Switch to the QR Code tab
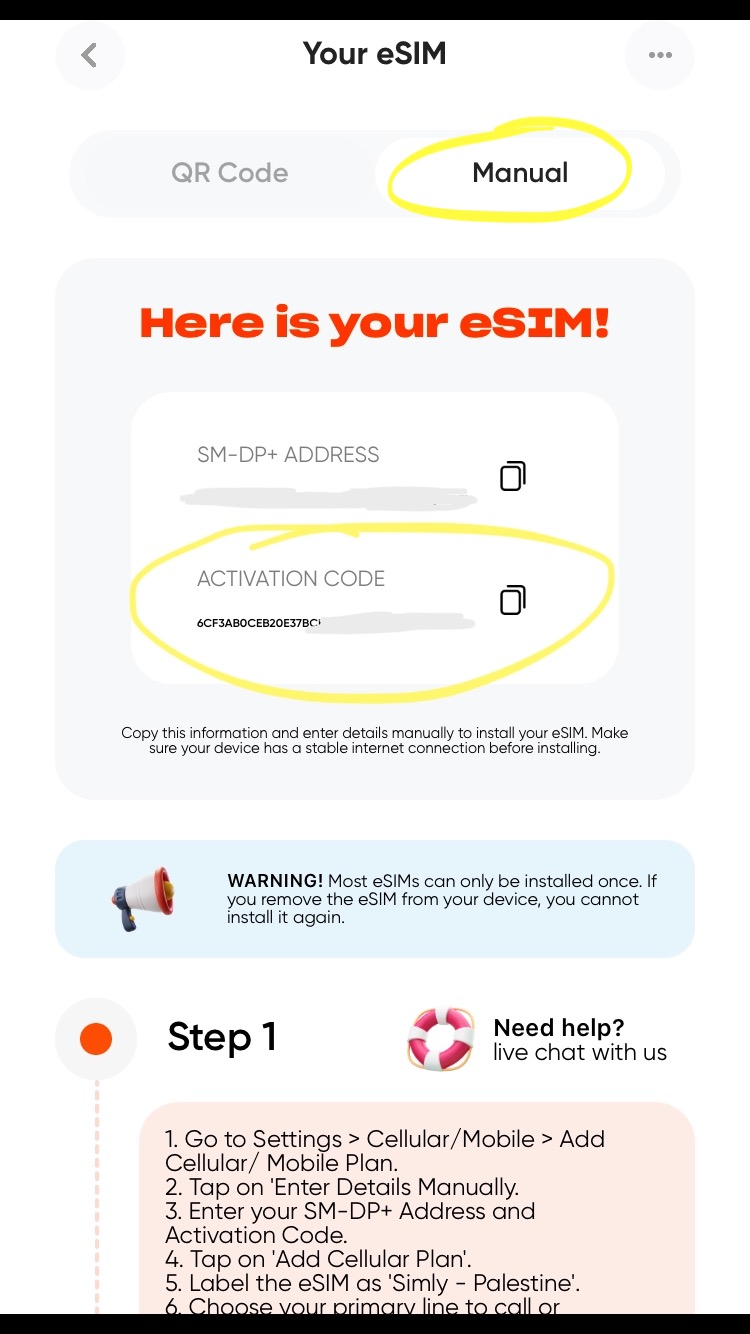750x1334 pixels. [x=230, y=173]
